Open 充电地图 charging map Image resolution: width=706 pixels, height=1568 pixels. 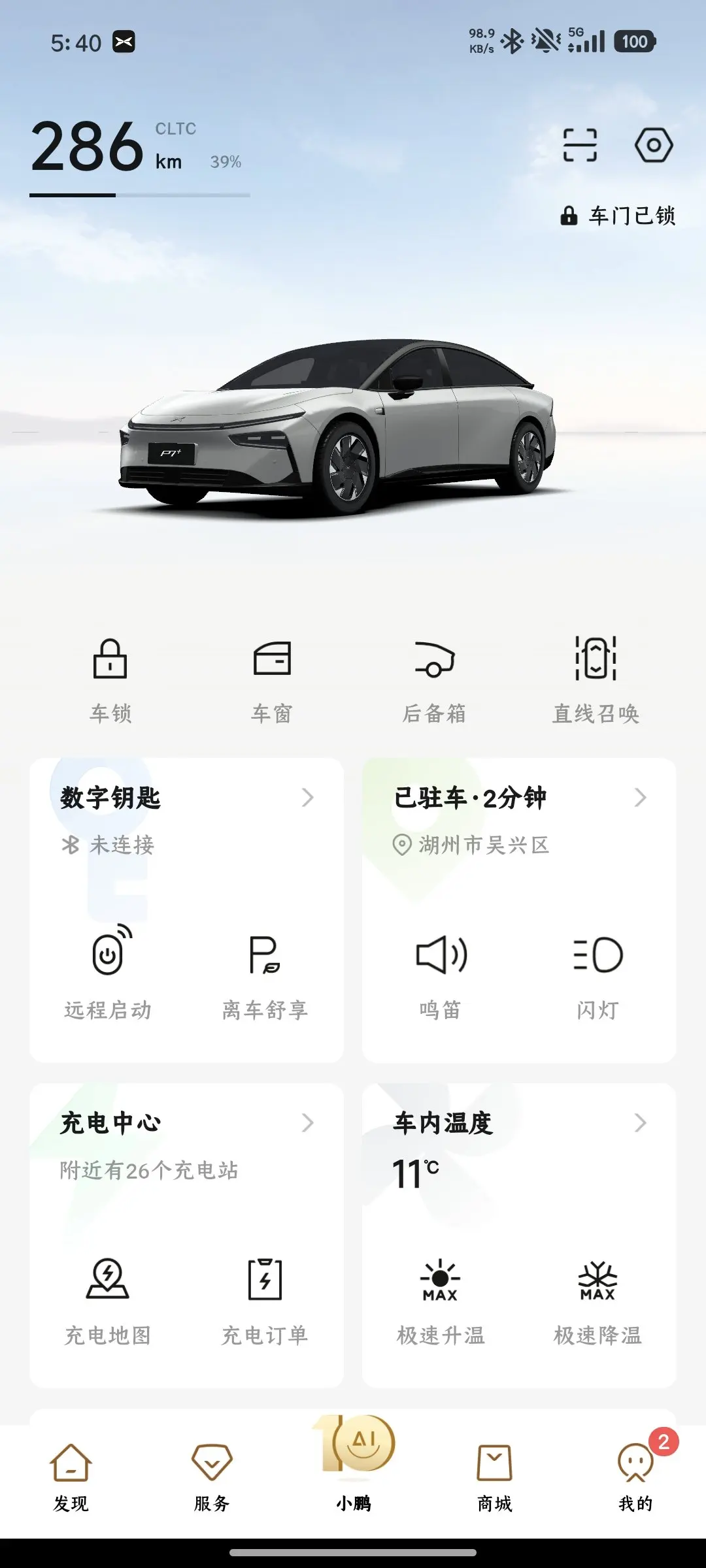[109, 1299]
